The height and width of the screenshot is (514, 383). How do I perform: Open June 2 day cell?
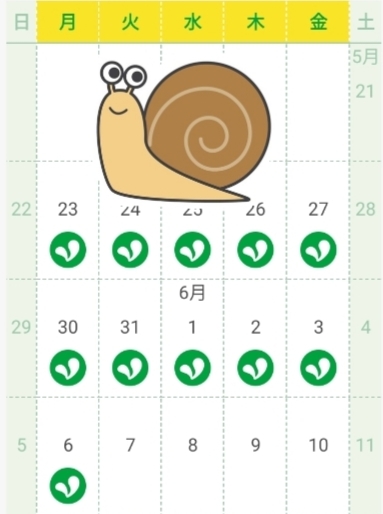[255, 338]
